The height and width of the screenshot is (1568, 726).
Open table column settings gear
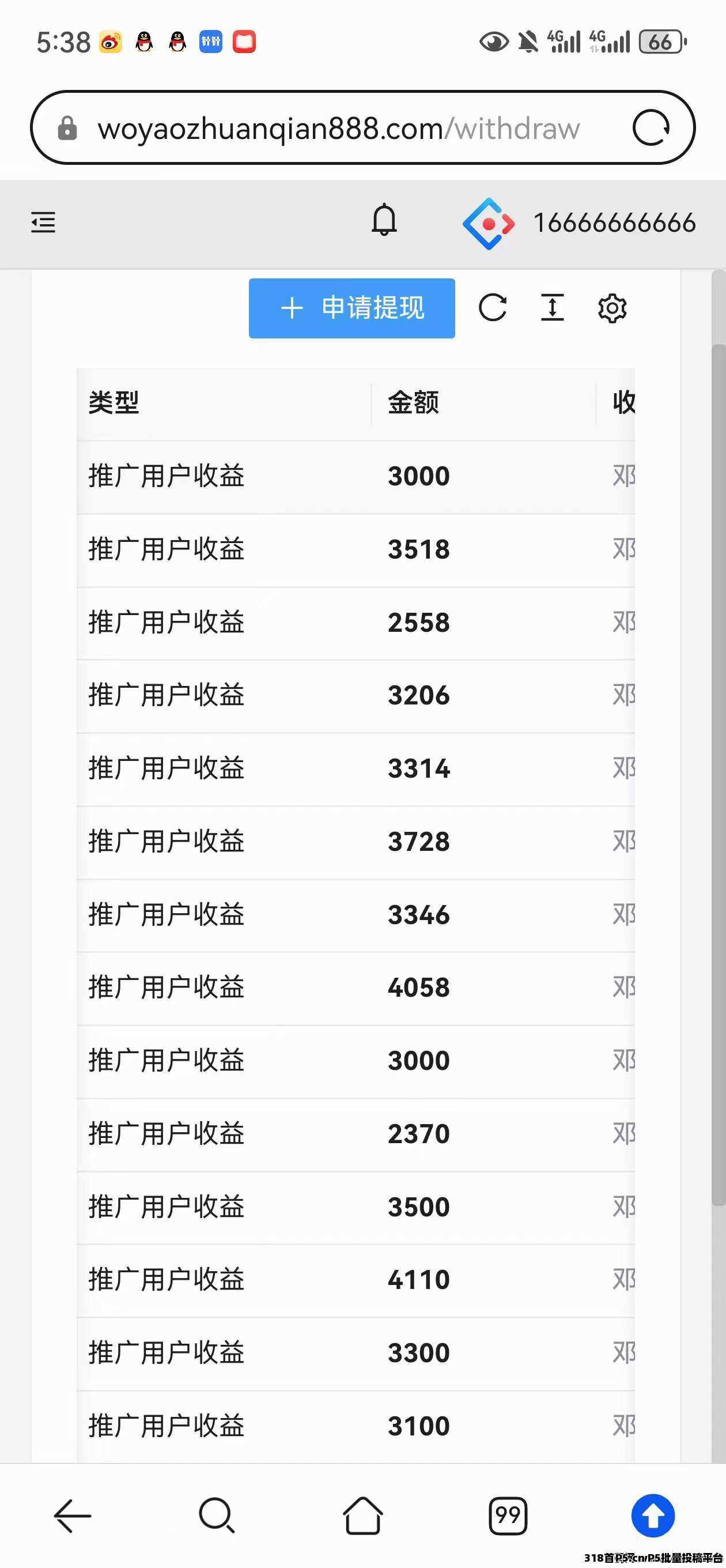point(611,308)
